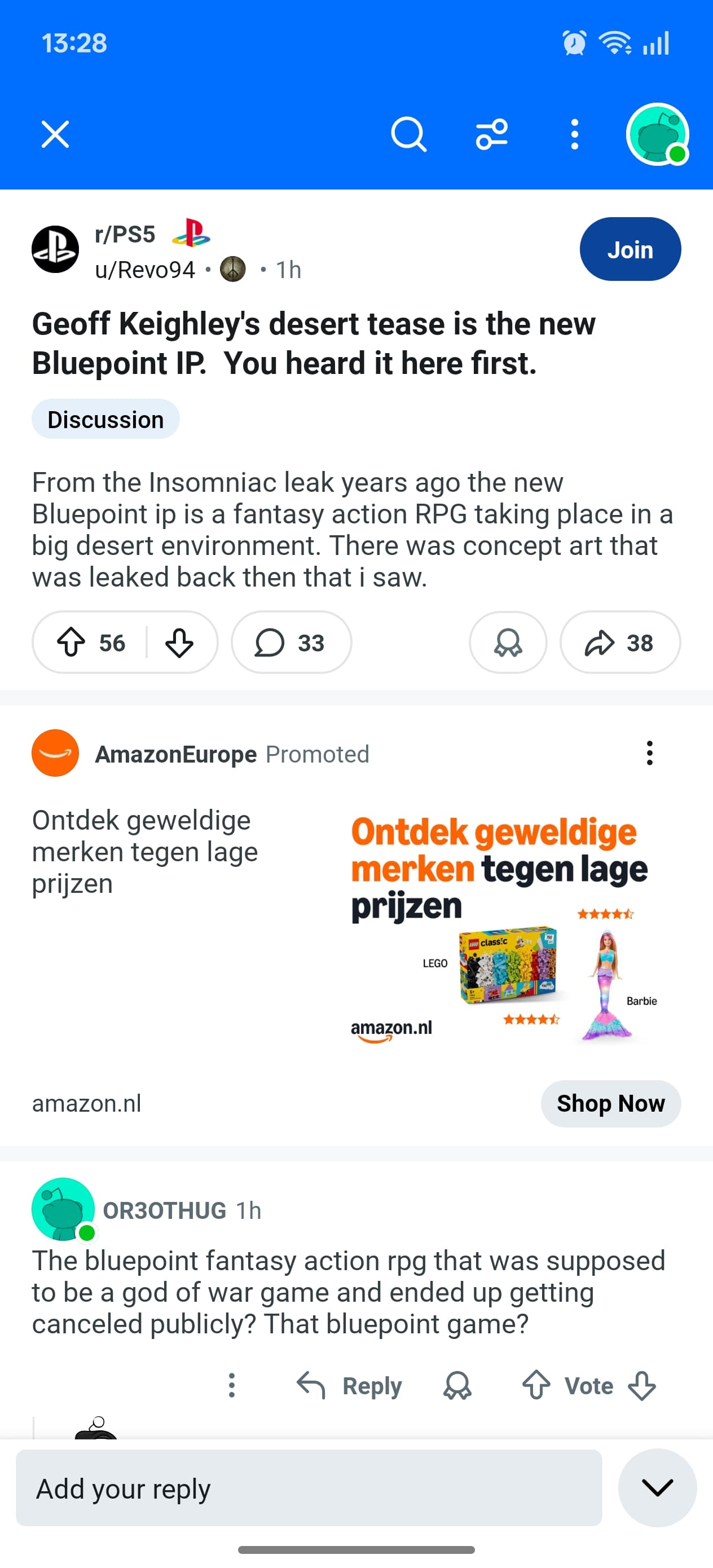The image size is (713, 1568).
Task: View u/Revo94's profile
Action: click(x=145, y=270)
